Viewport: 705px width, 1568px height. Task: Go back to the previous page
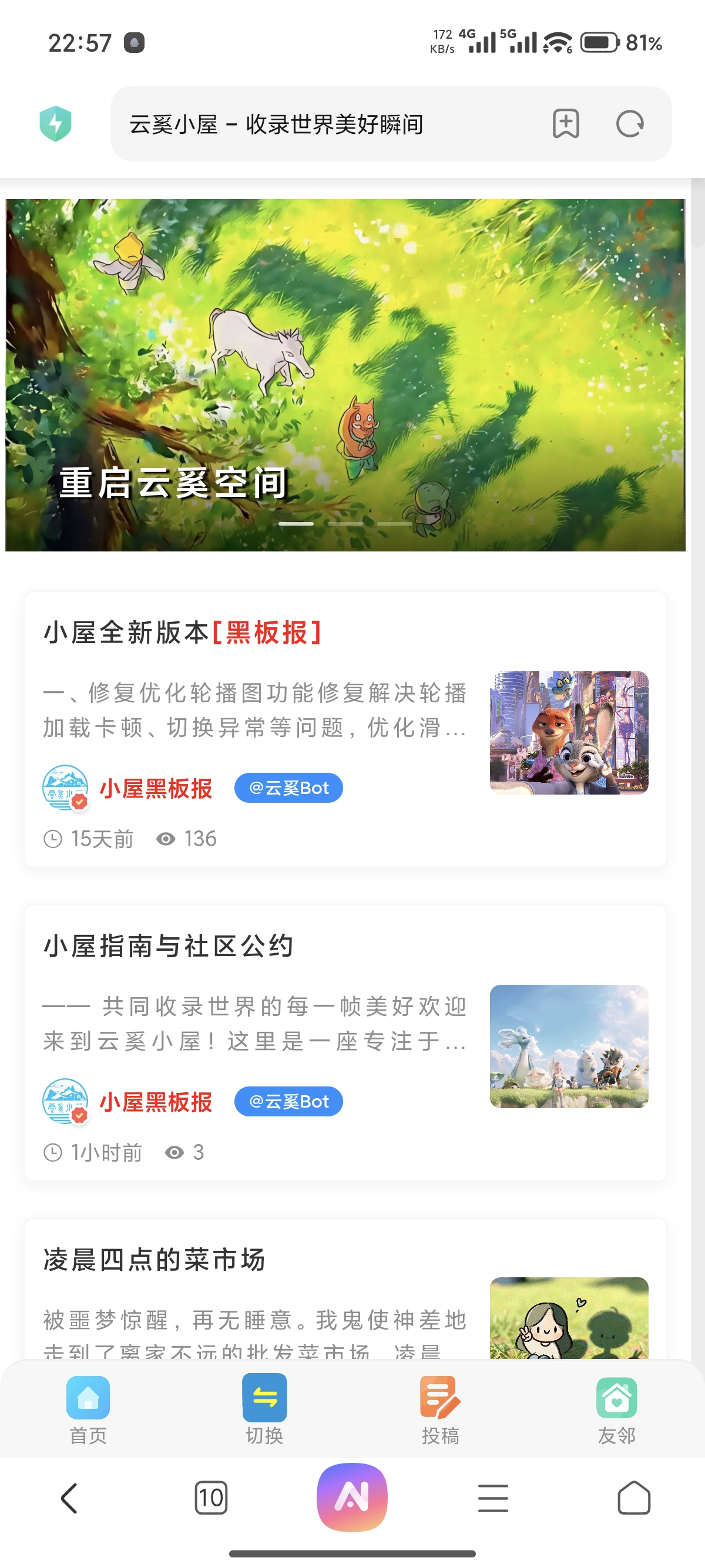point(70,1498)
